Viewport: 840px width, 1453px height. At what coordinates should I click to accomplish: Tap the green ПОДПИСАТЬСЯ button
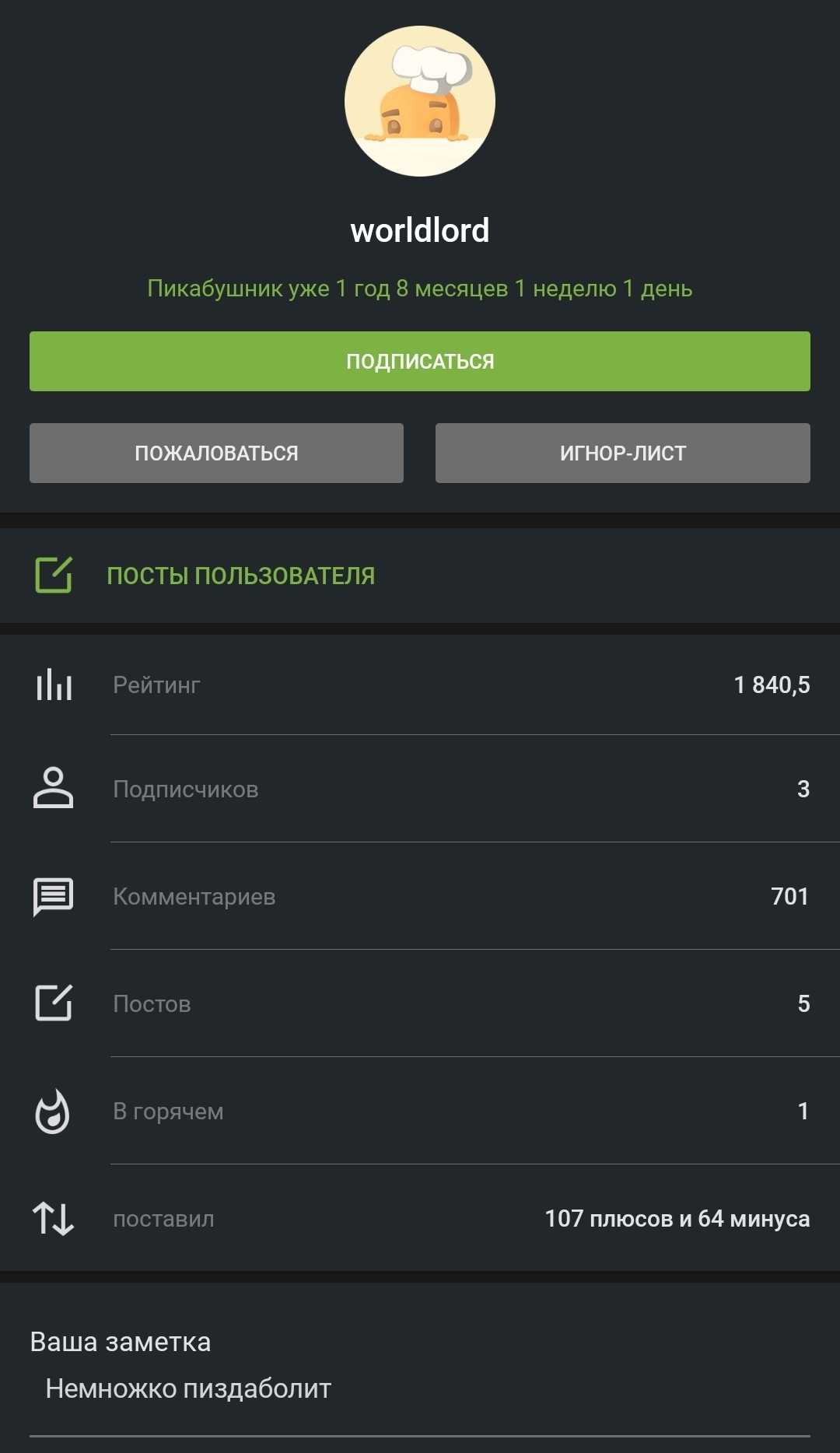(x=420, y=361)
